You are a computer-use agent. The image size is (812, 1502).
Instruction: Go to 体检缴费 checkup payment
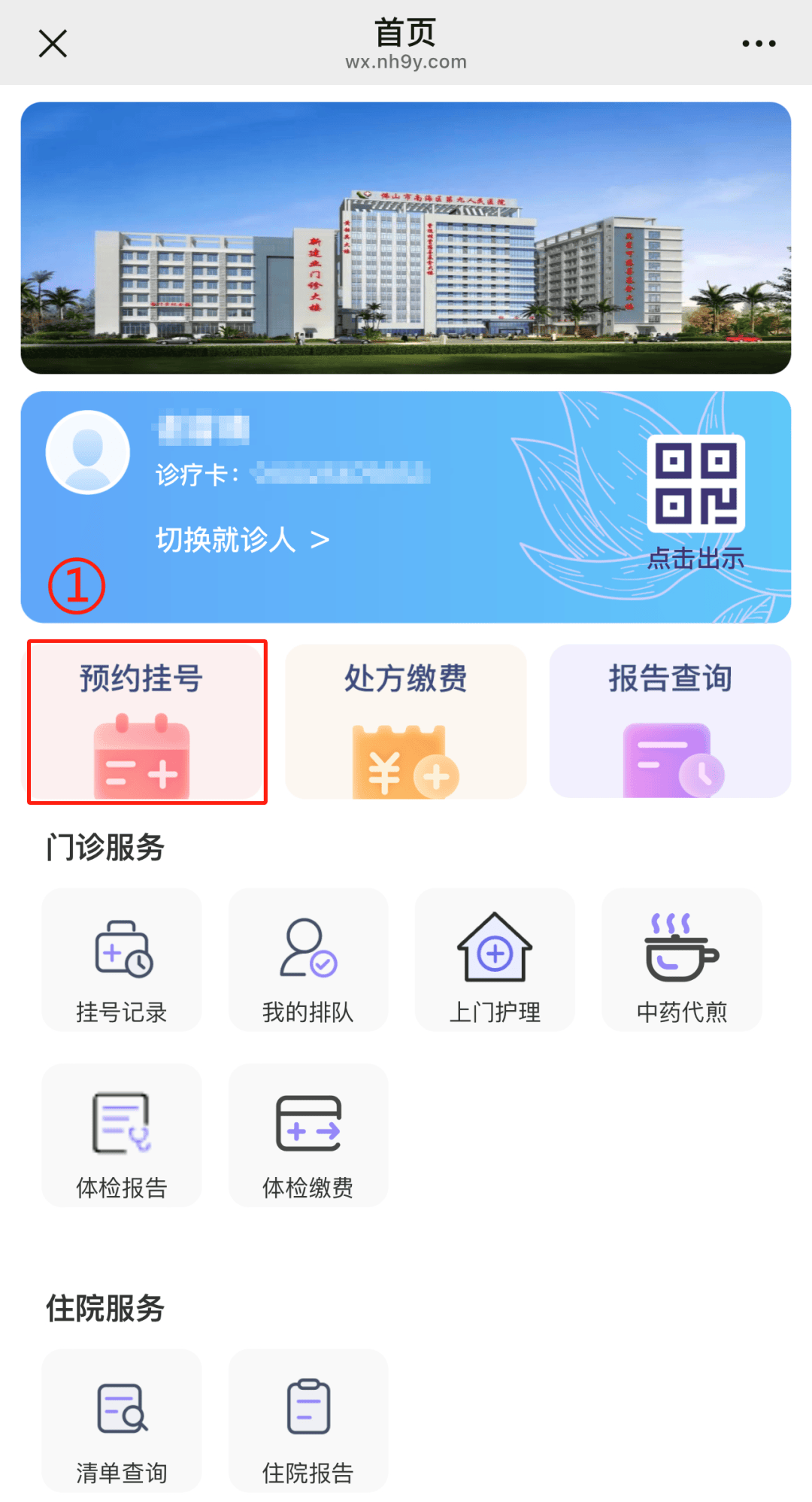(x=308, y=1136)
